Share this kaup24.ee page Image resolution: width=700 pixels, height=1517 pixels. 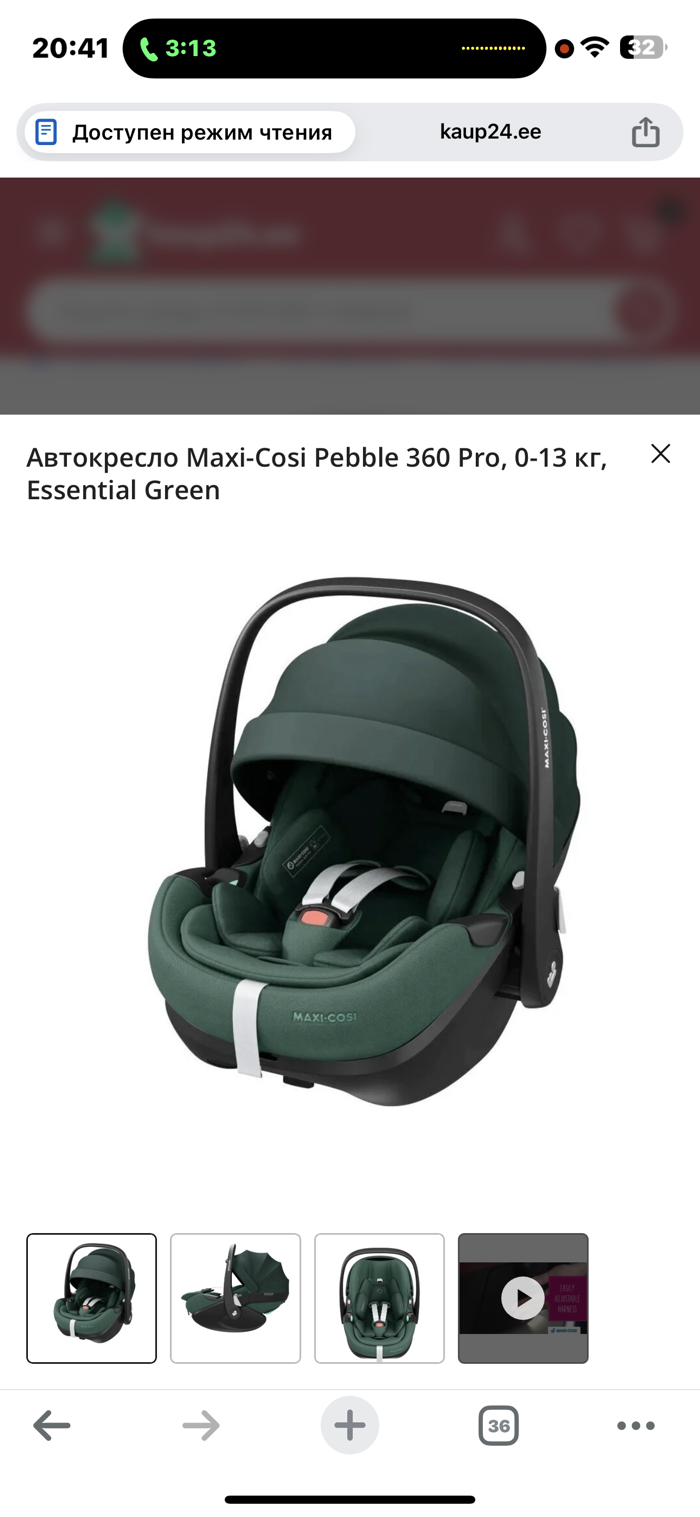pos(645,132)
